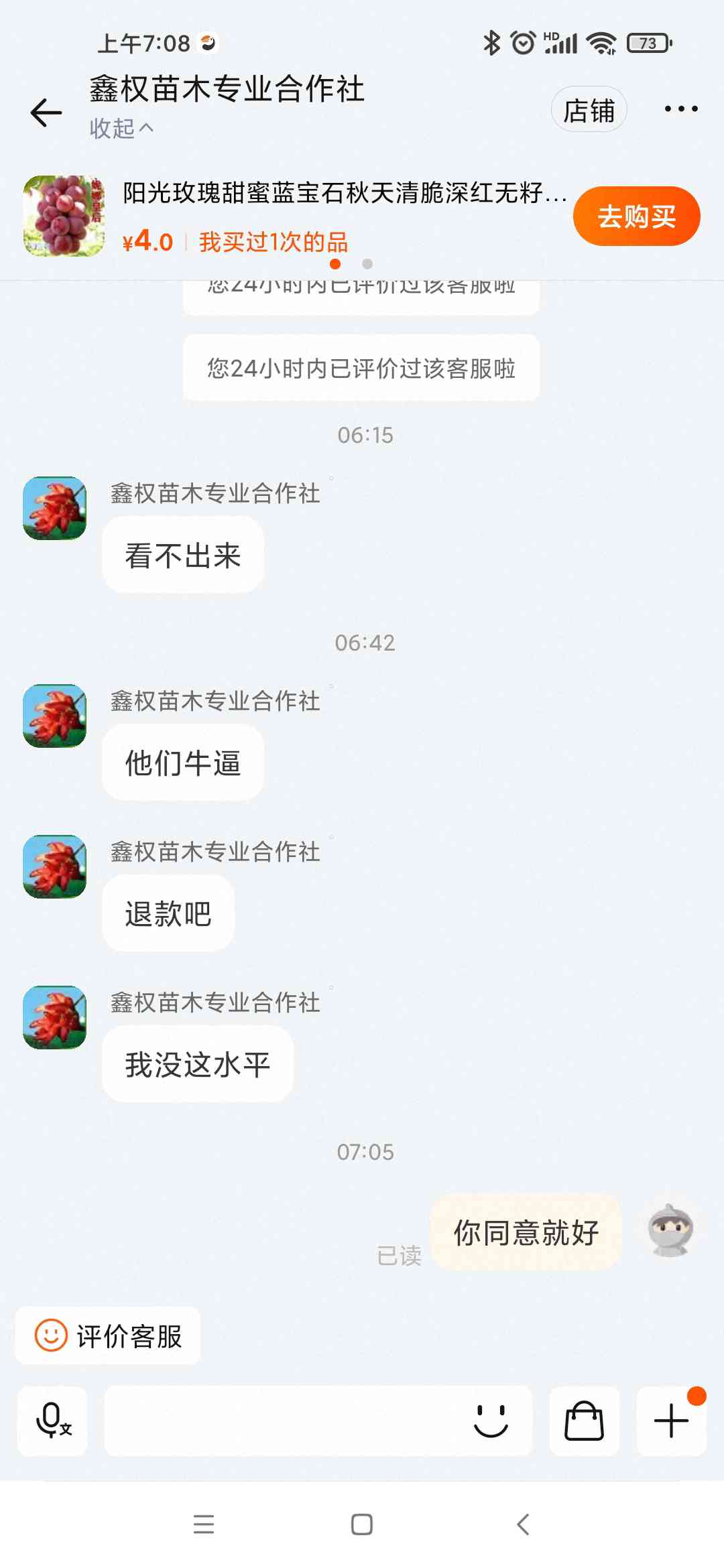Open the emoji picker smiley
This screenshot has width=724, height=1568.
(491, 1421)
